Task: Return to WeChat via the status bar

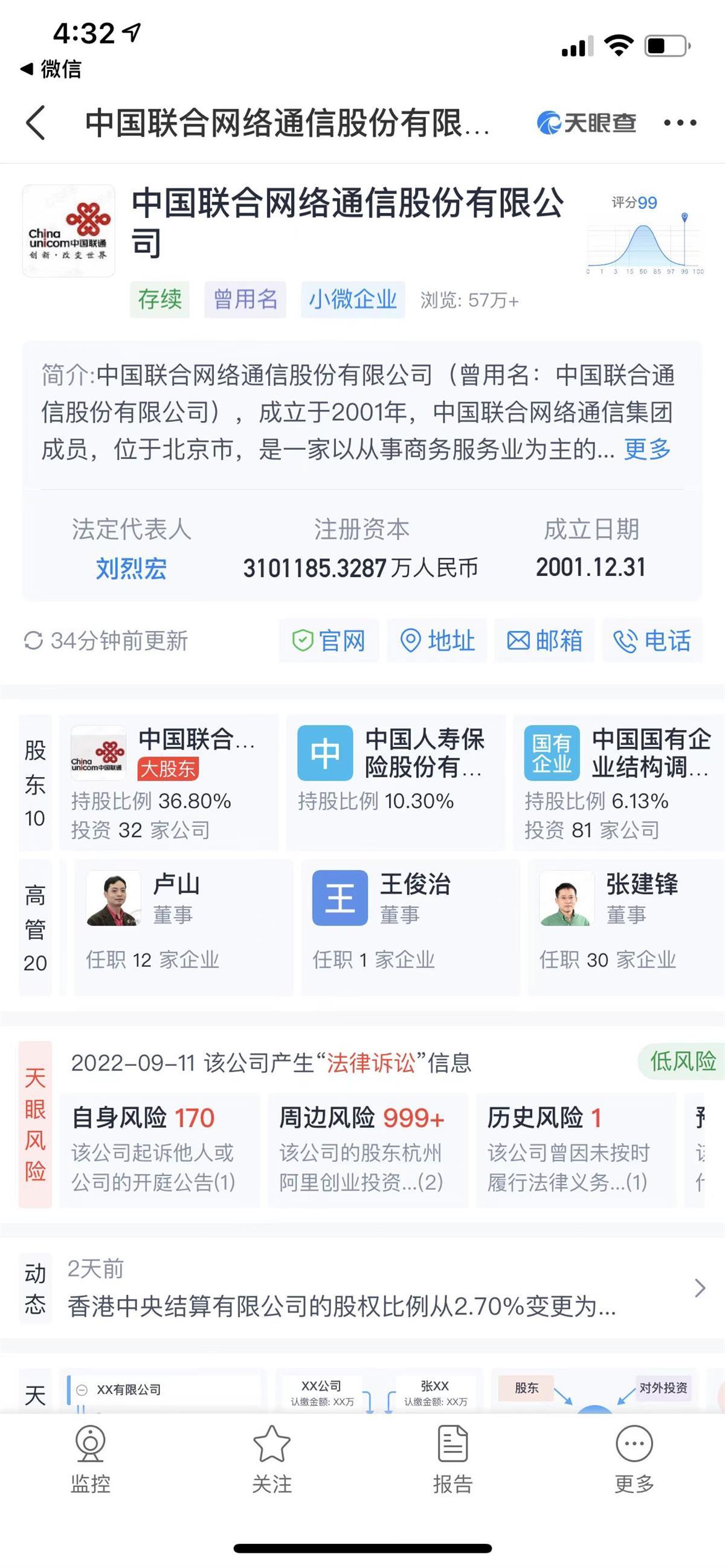Action: (x=51, y=69)
